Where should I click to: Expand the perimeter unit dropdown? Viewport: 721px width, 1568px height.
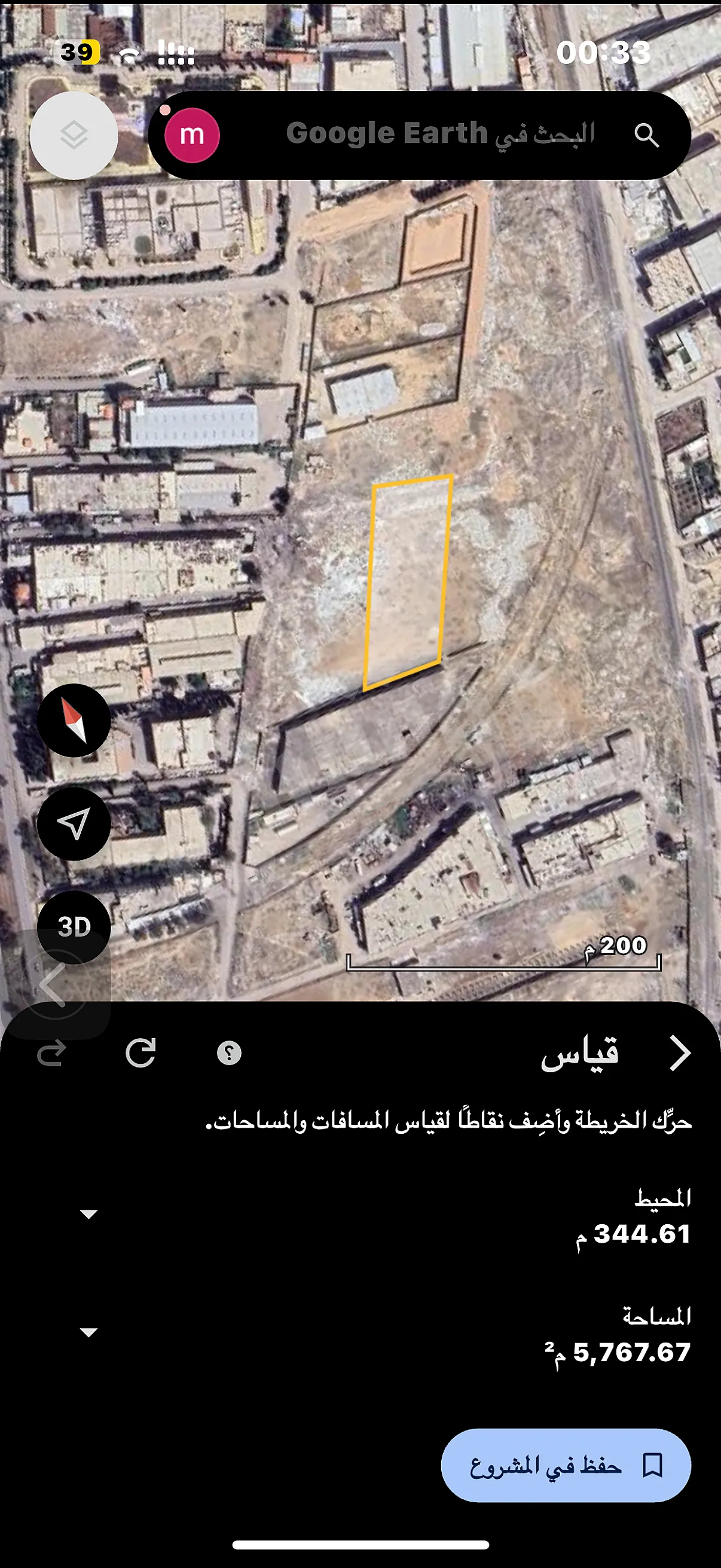coord(89,1215)
